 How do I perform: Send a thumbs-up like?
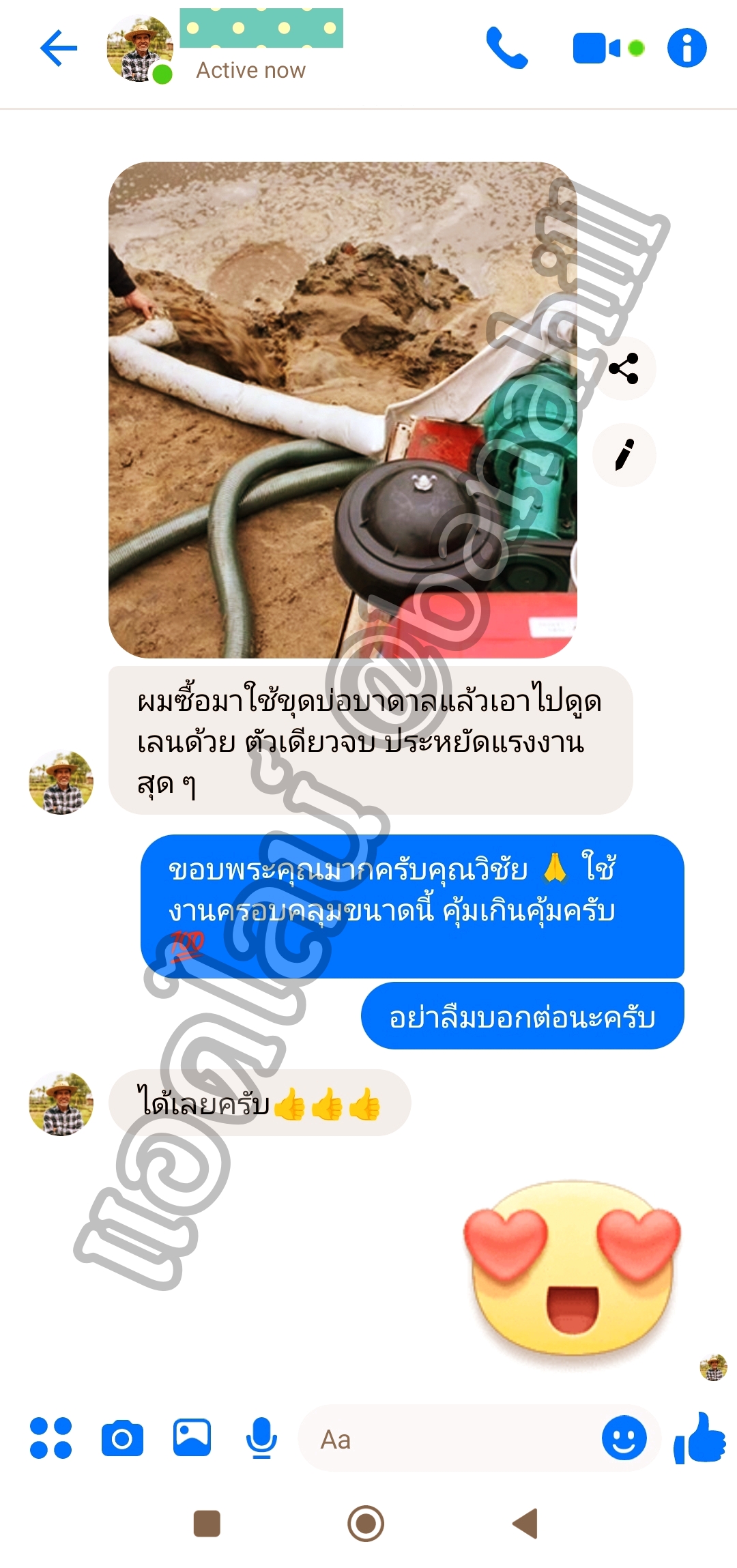pyautogui.click(x=700, y=1437)
